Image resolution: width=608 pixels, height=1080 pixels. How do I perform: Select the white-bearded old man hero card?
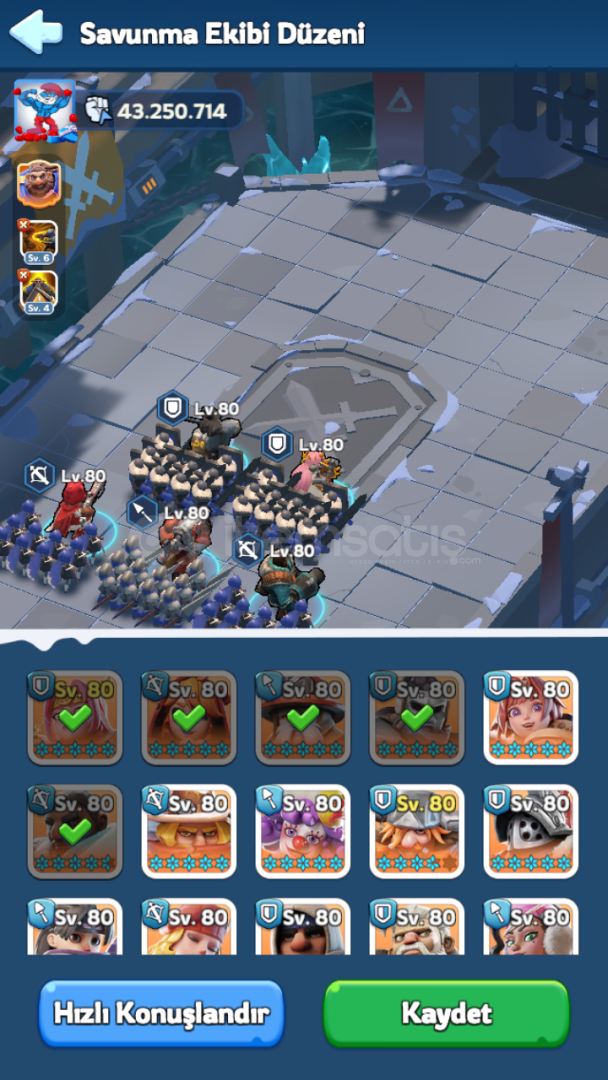417,927
